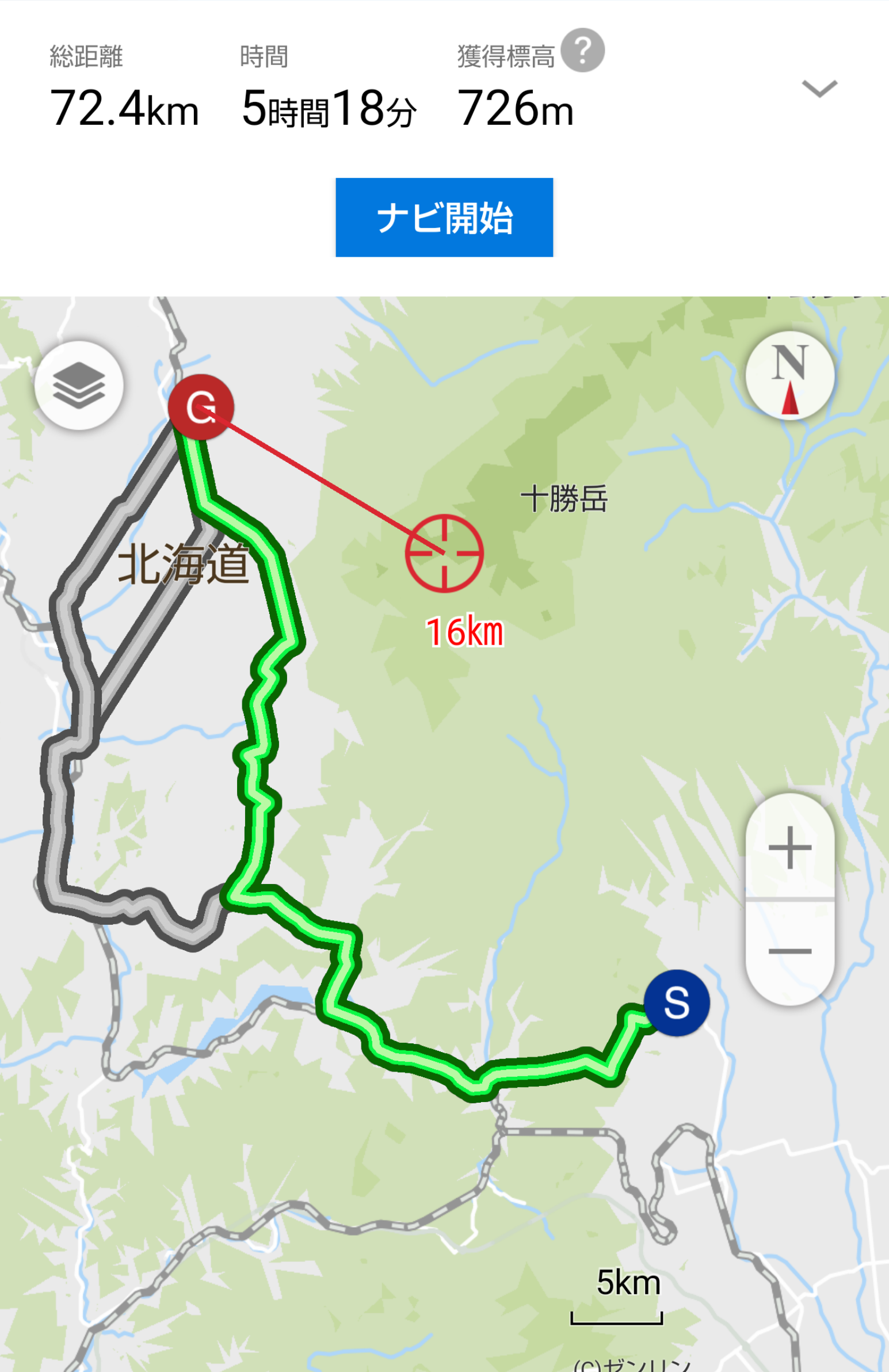Open the 獲得標高 help question mark
Image resolution: width=889 pixels, height=1372 pixels.
click(x=582, y=51)
